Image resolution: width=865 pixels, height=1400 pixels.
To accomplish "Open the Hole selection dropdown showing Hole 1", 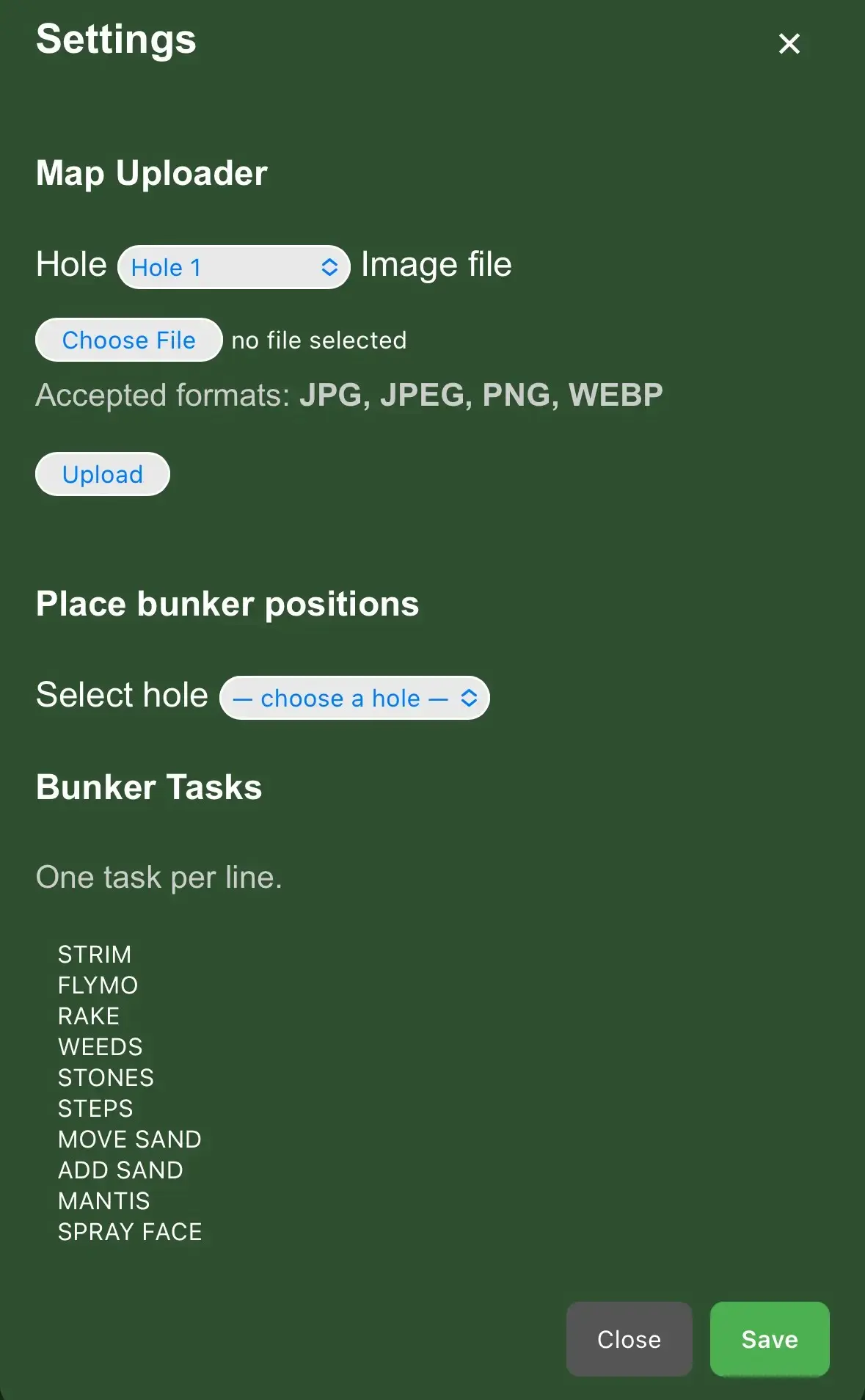I will (233, 266).
